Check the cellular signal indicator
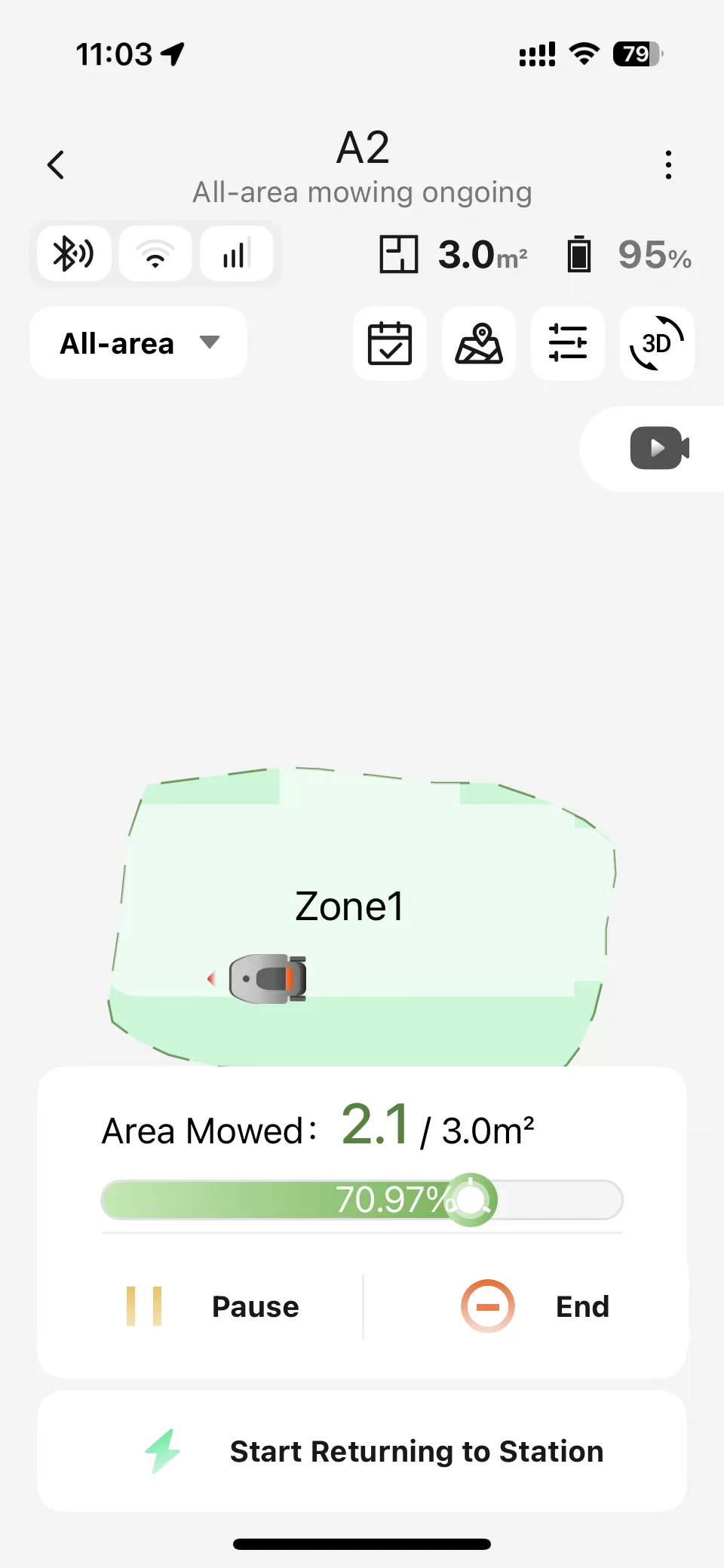The width and height of the screenshot is (724, 1568). (236, 254)
